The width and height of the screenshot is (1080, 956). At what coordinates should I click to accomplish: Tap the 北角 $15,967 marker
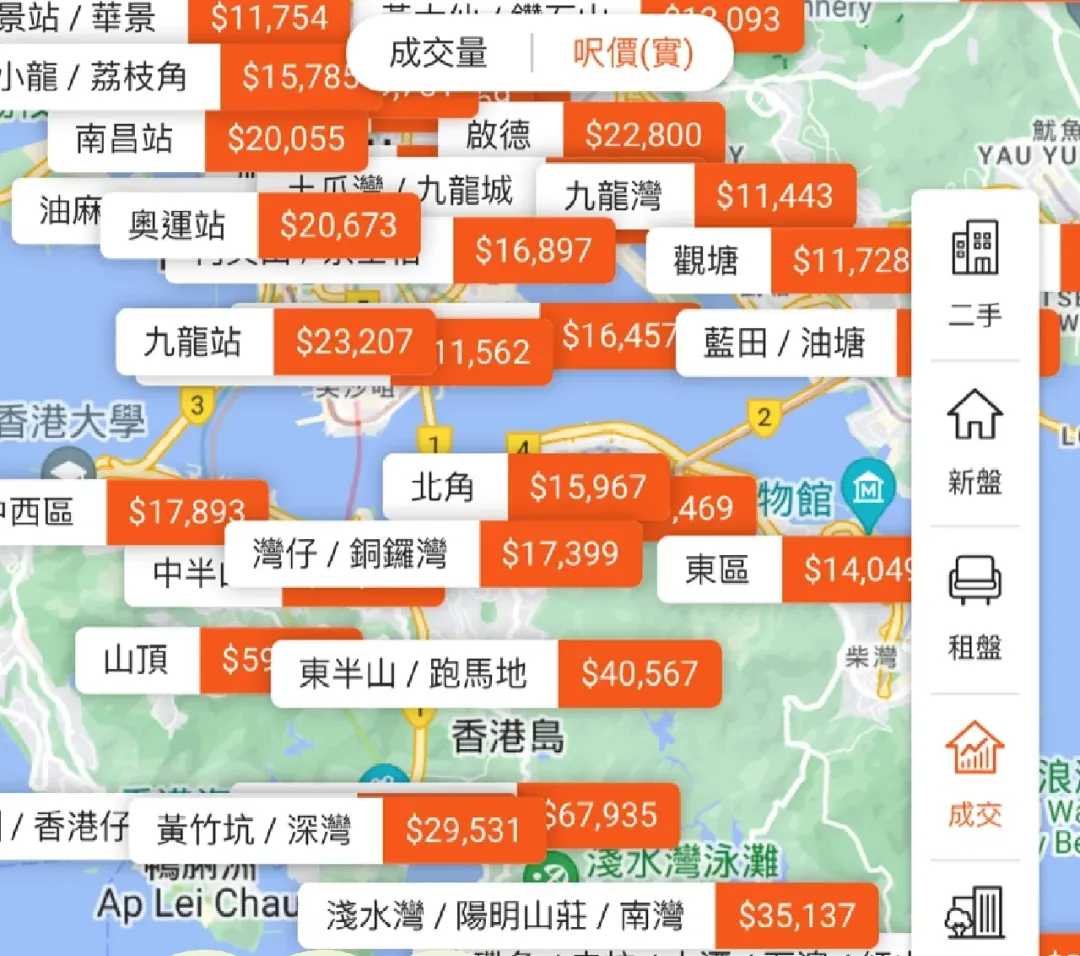(x=527, y=487)
